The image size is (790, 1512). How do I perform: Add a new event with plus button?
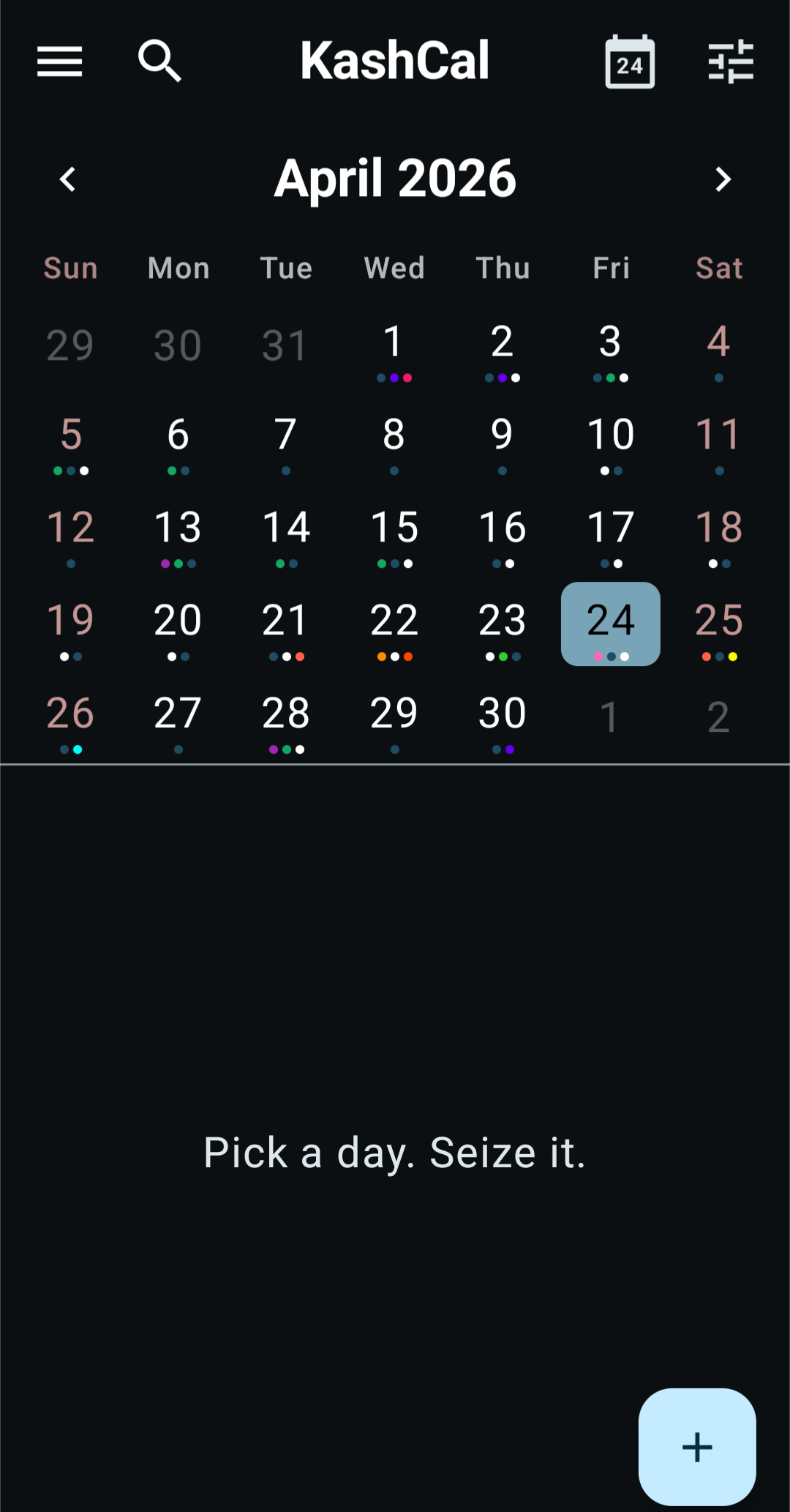[697, 1447]
